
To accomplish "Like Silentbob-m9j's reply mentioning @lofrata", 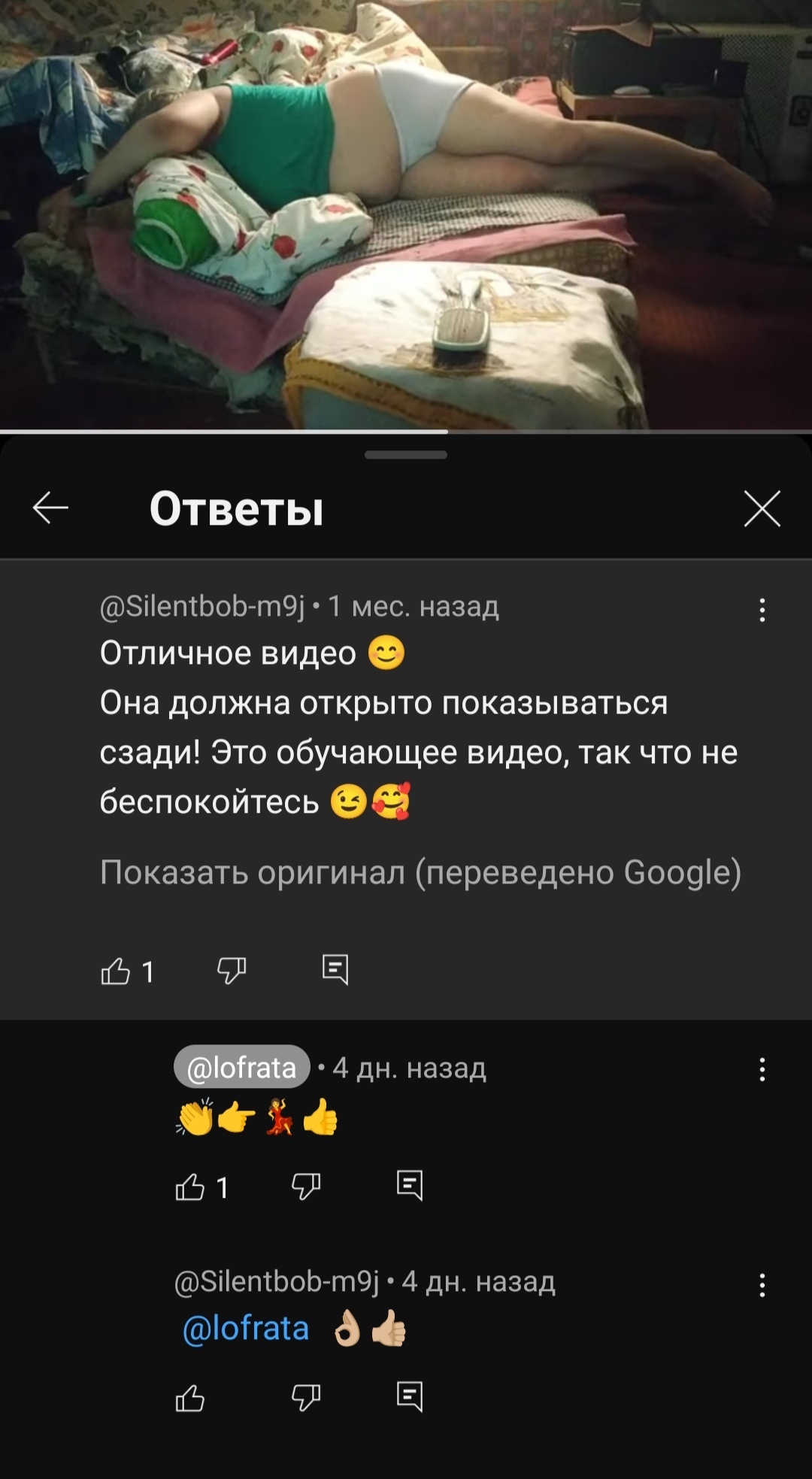I will [x=190, y=1399].
